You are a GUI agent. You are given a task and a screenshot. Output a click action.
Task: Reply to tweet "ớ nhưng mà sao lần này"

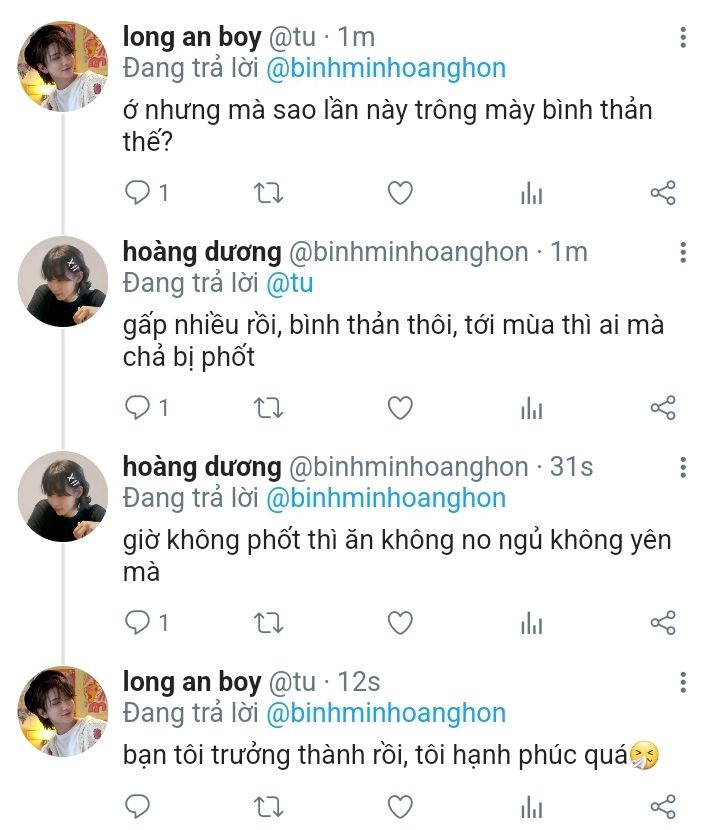[x=136, y=193]
